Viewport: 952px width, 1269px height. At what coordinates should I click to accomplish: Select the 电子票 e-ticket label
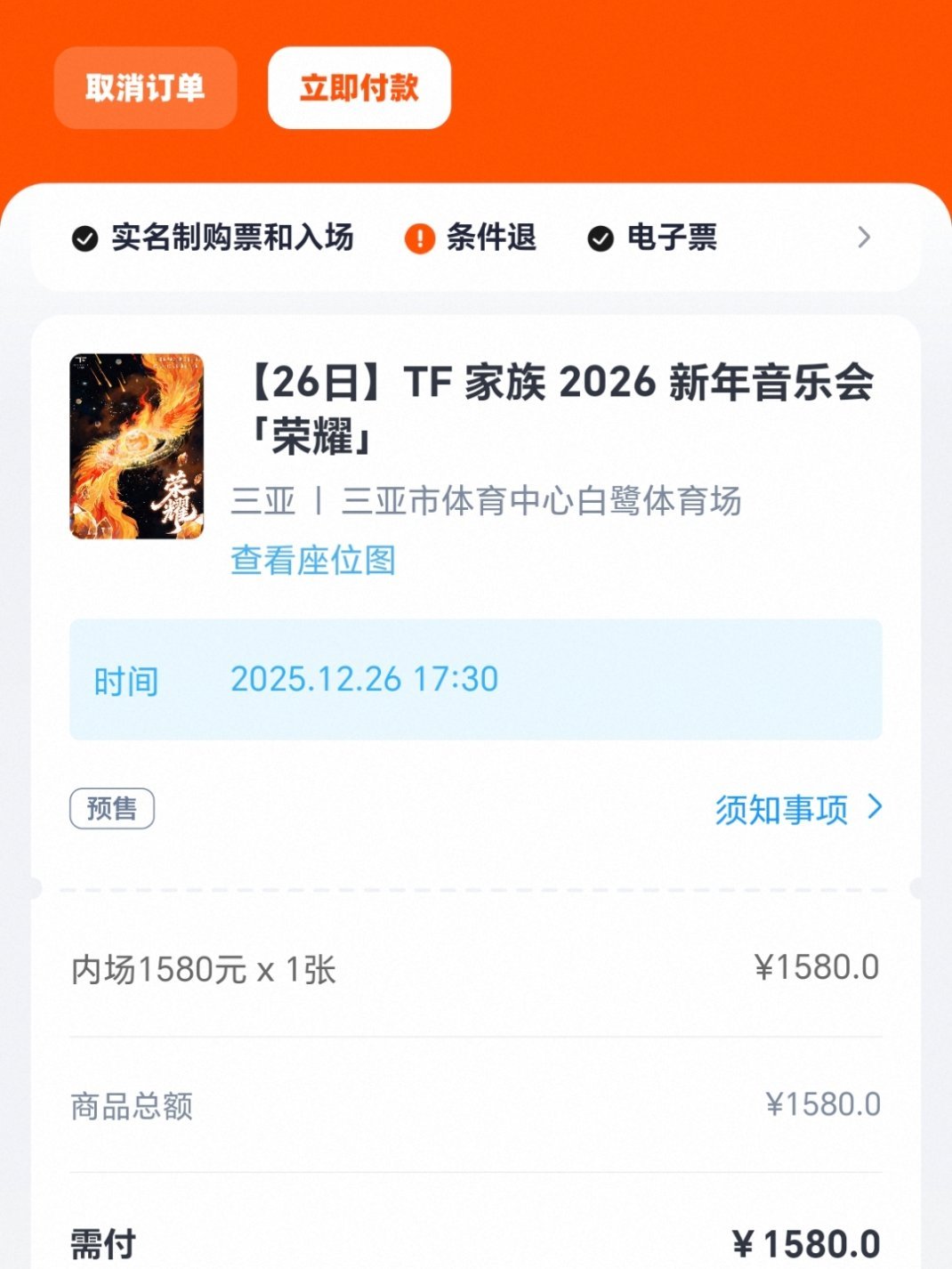click(673, 238)
